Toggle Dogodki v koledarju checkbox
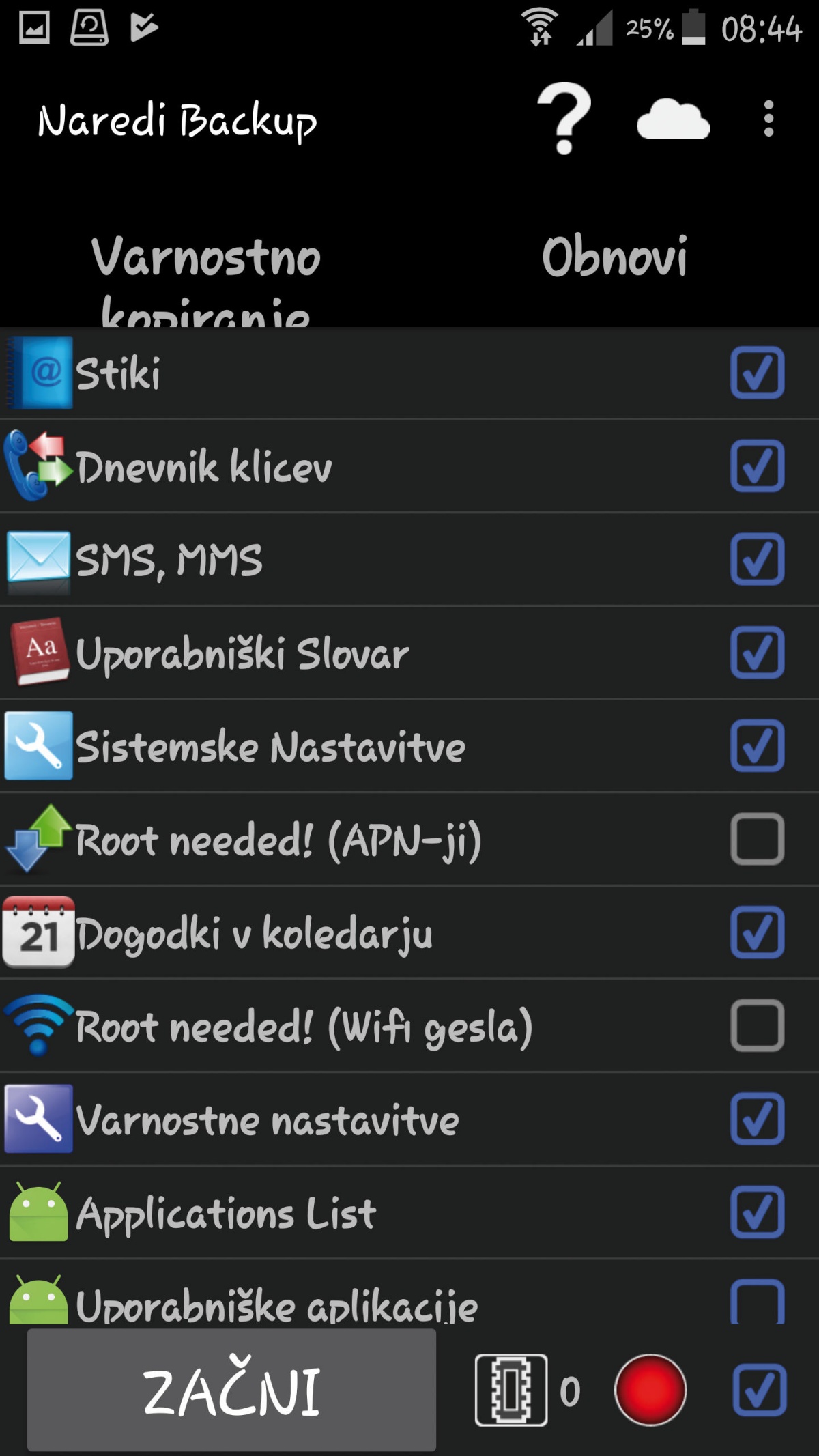819x1456 pixels. [x=757, y=932]
